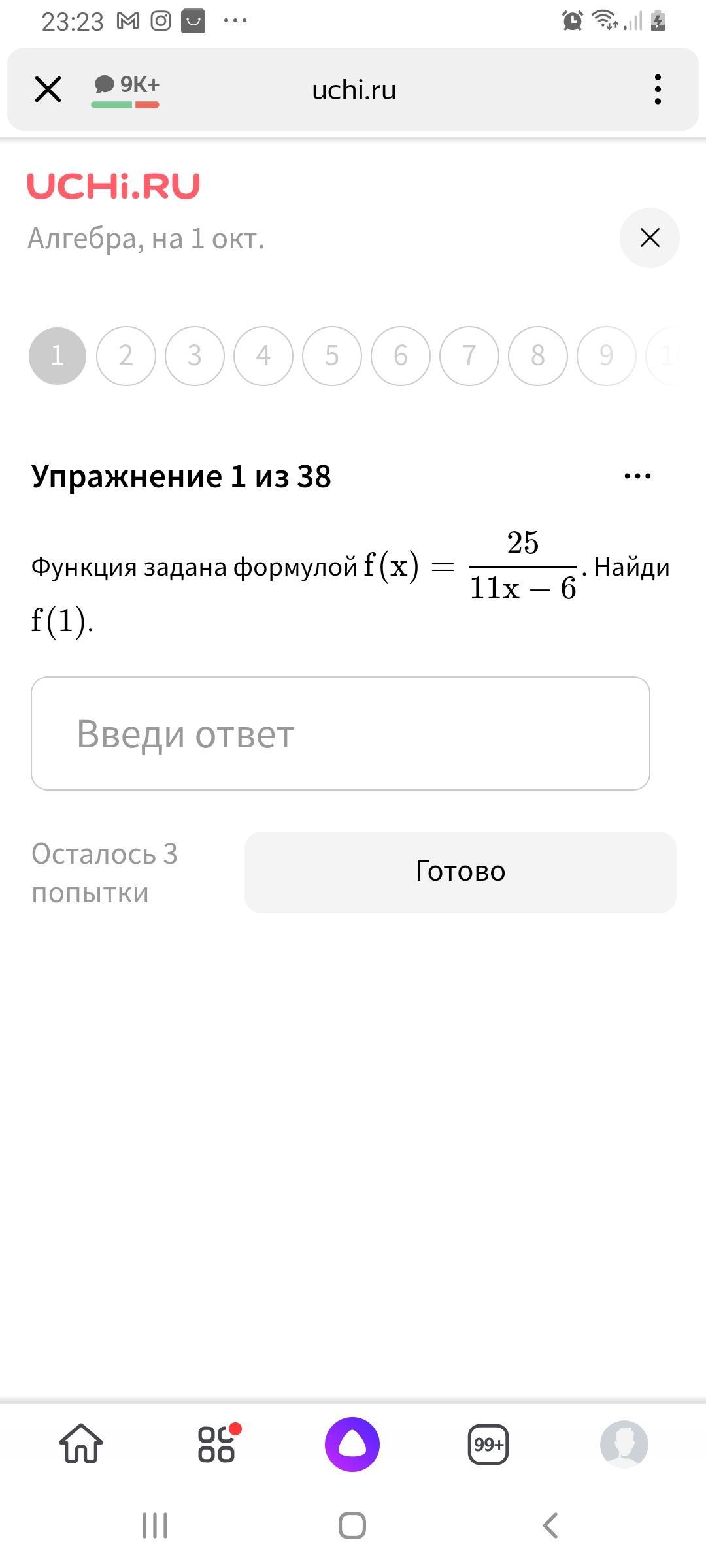This screenshot has width=706, height=1568.
Task: Go to exercise 7
Action: [x=469, y=356]
